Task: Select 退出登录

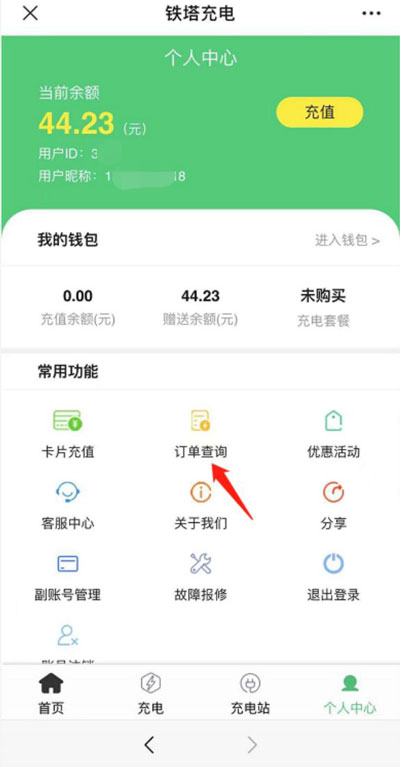Action: pos(333,577)
